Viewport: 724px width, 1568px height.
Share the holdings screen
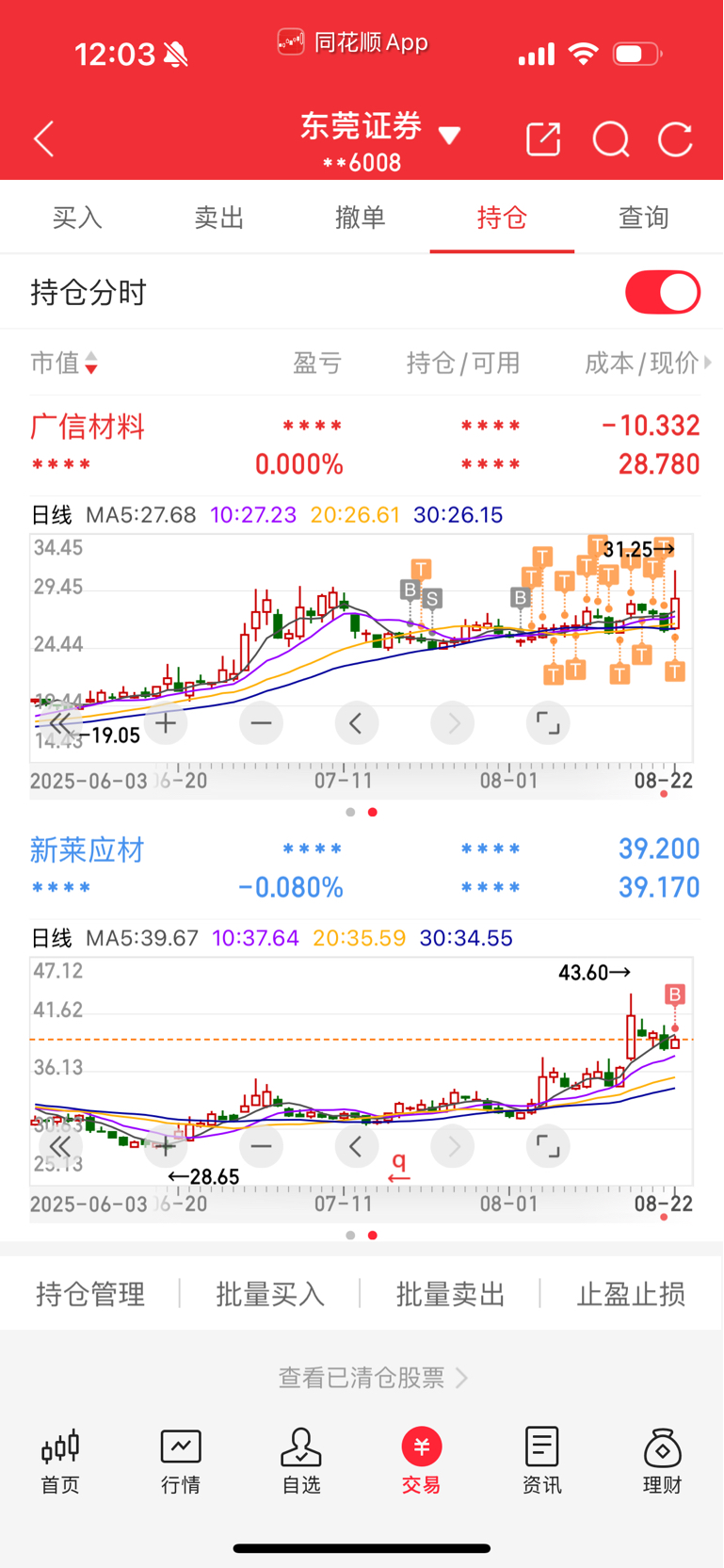click(543, 139)
